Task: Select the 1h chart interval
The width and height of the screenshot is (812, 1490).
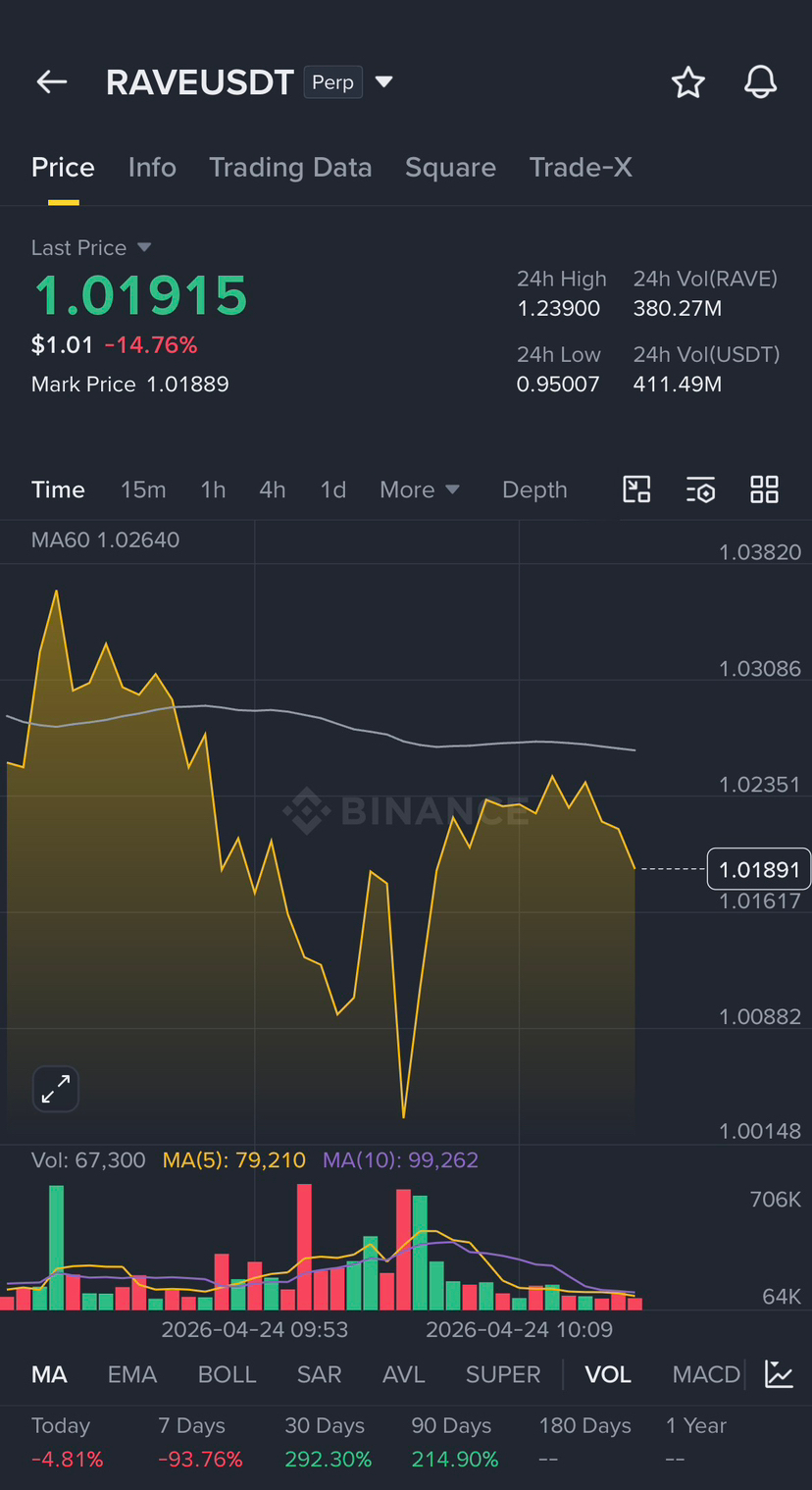Action: click(213, 489)
